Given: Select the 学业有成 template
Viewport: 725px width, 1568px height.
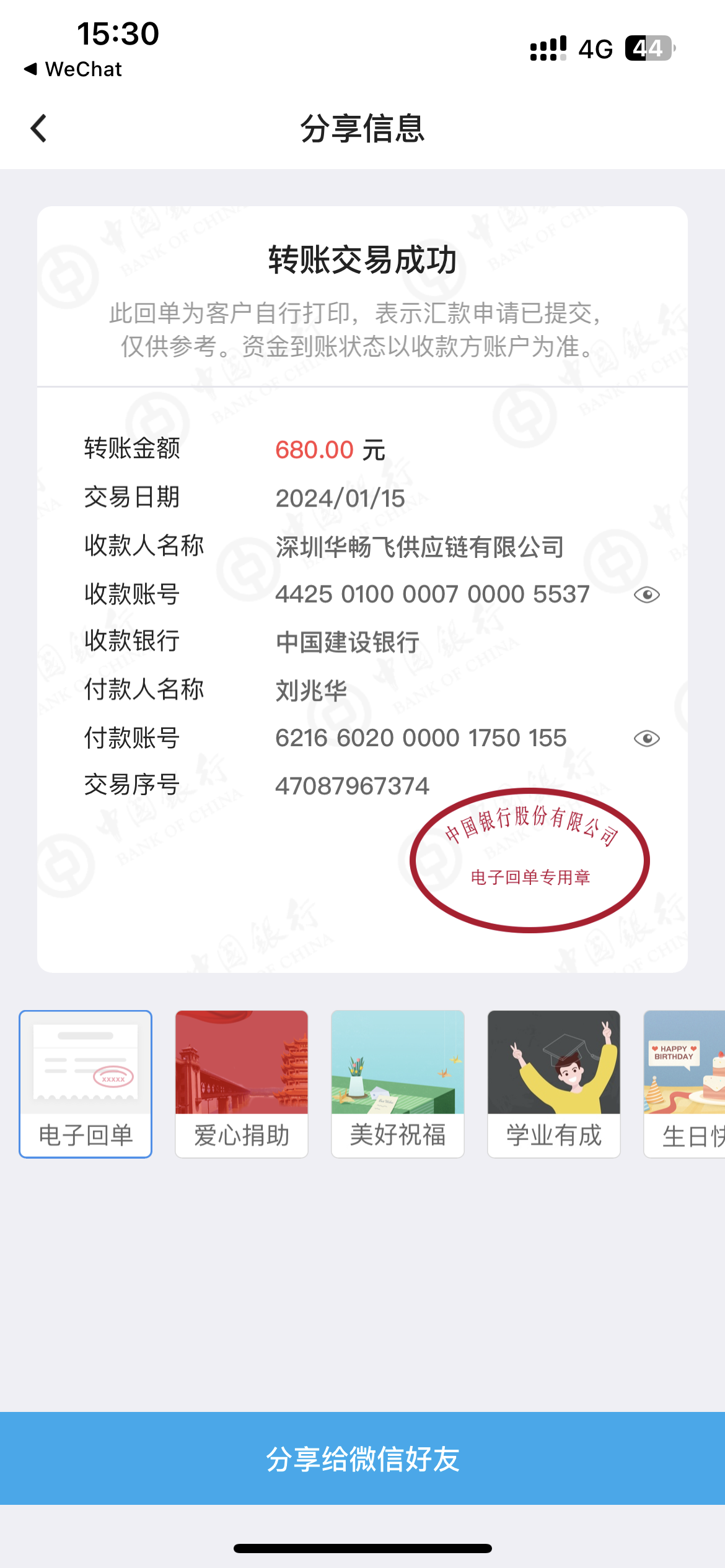Looking at the screenshot, I should tap(554, 1084).
